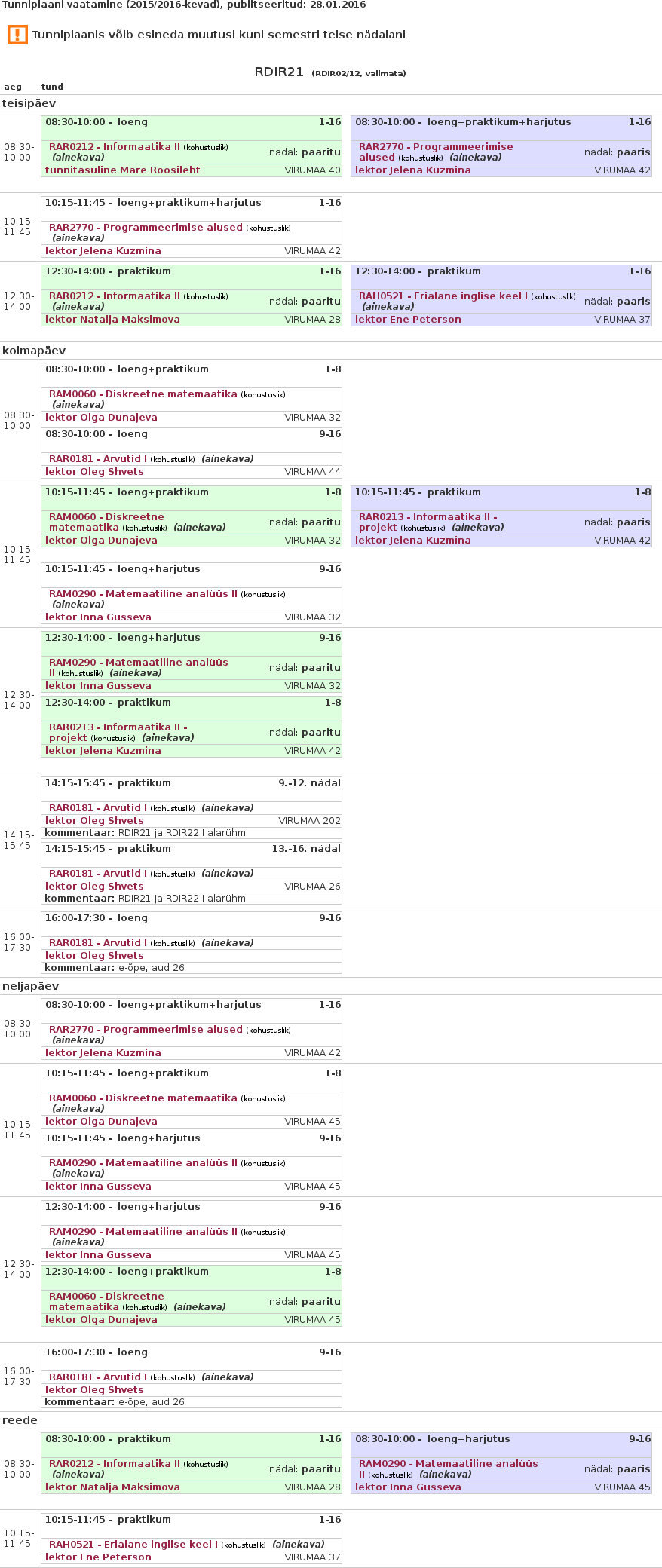Open ainekava for Friday's RAH0521 English class

298,1545
